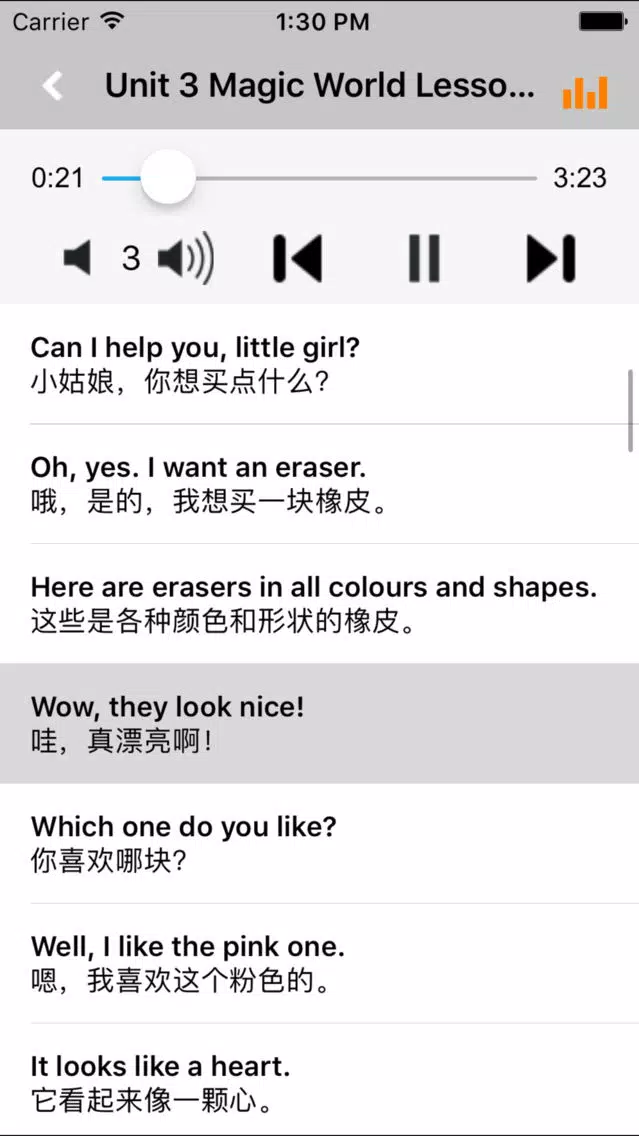Select the line "It looks like a heart."
Viewport: 639px width, 1136px height.
(319, 1083)
